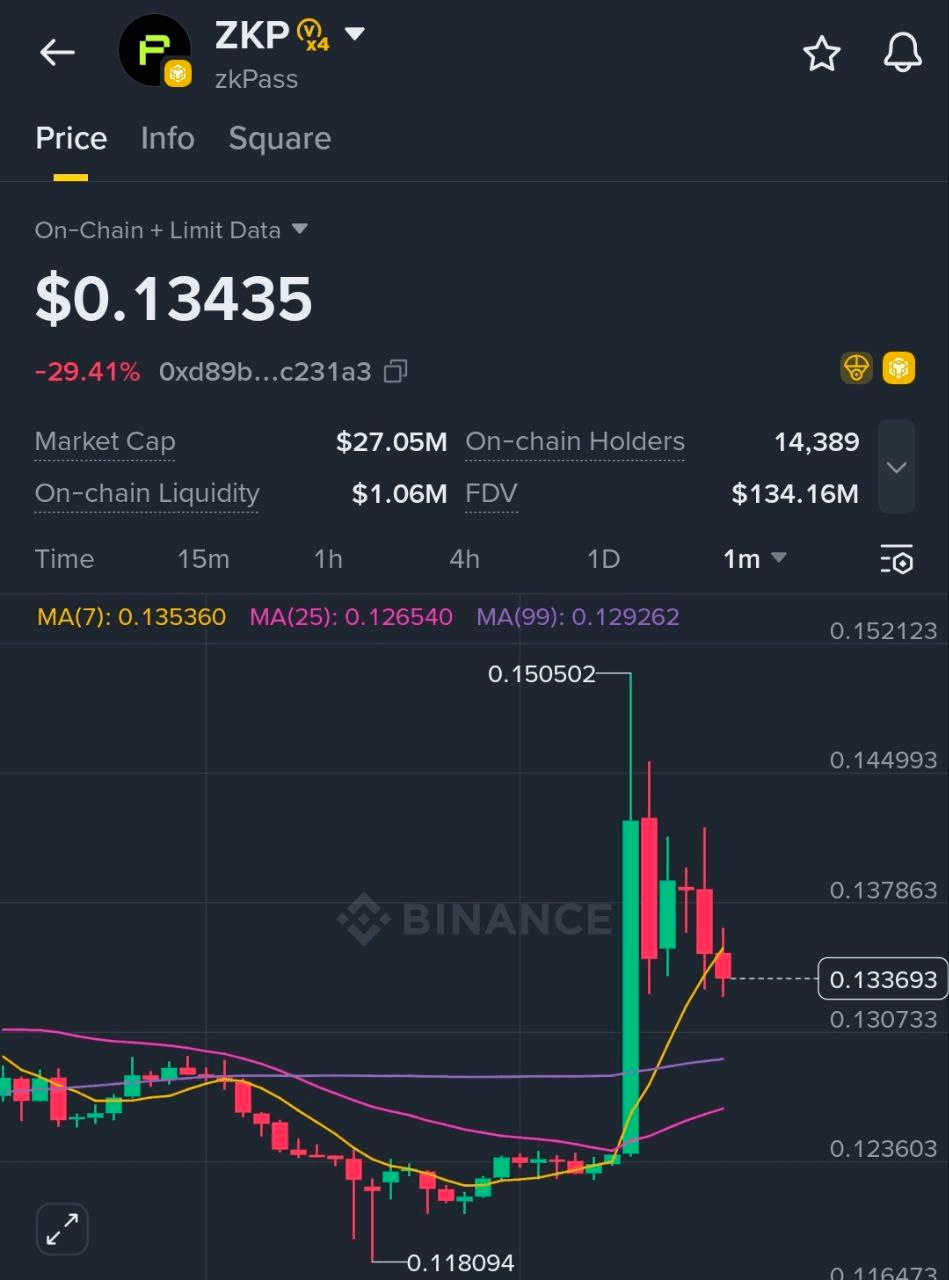
Task: Open the 1m interval dropdown
Action: pyautogui.click(x=754, y=559)
